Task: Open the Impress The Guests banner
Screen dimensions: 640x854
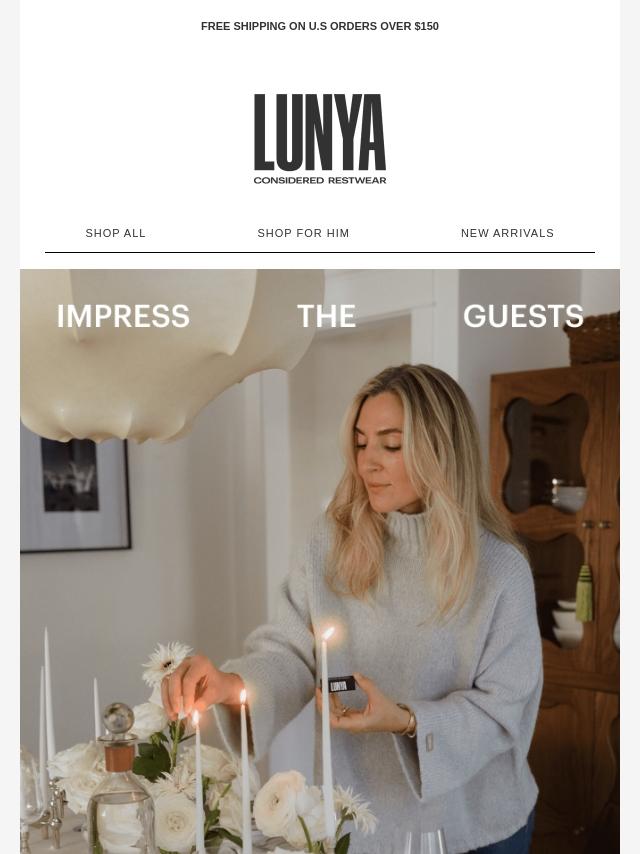Action: 320,560
